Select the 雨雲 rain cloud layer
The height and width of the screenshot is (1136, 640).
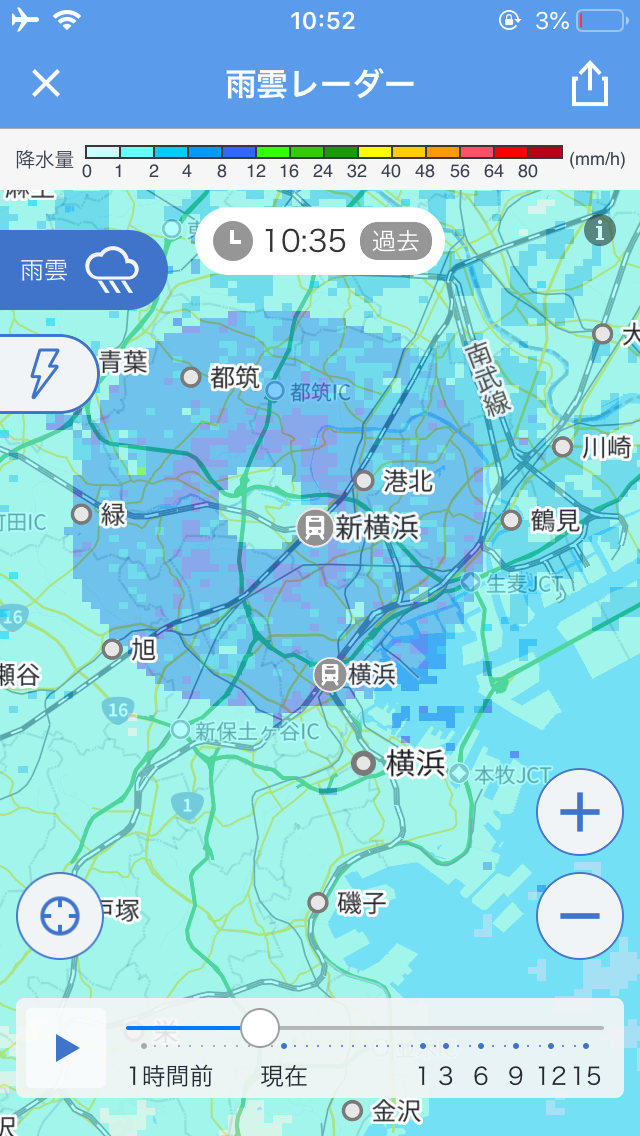coord(81,270)
